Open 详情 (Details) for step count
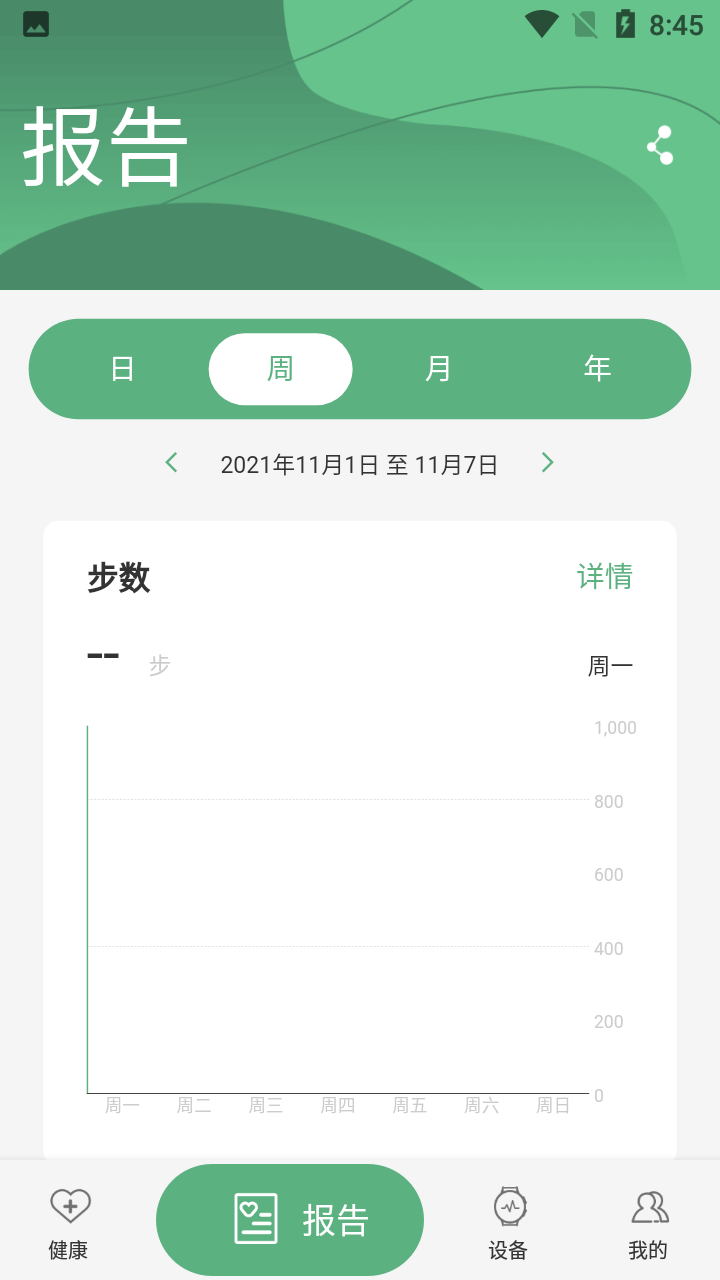Image resolution: width=720 pixels, height=1280 pixels. (x=605, y=578)
